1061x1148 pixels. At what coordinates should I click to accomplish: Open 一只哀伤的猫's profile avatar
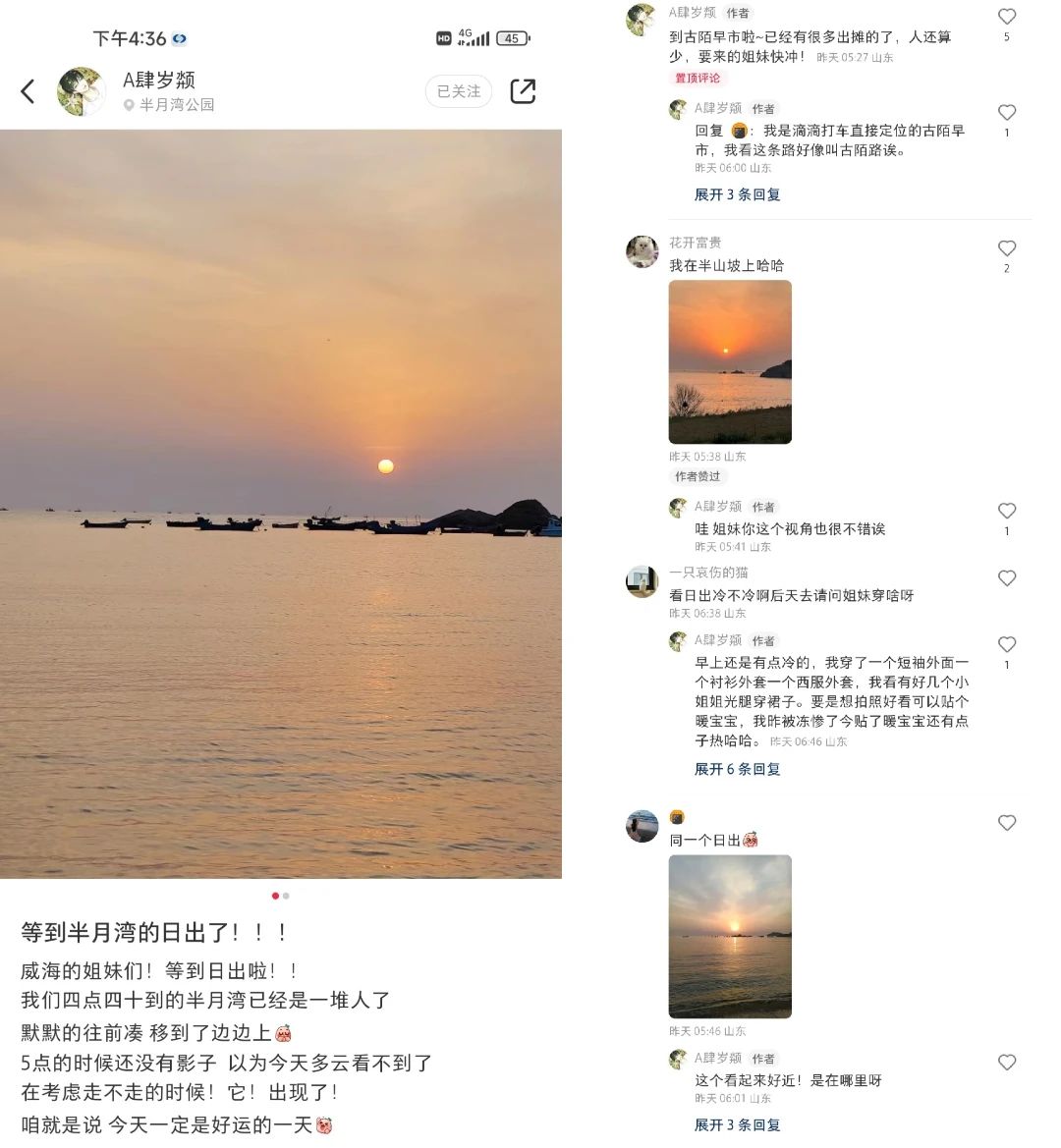pyautogui.click(x=642, y=581)
